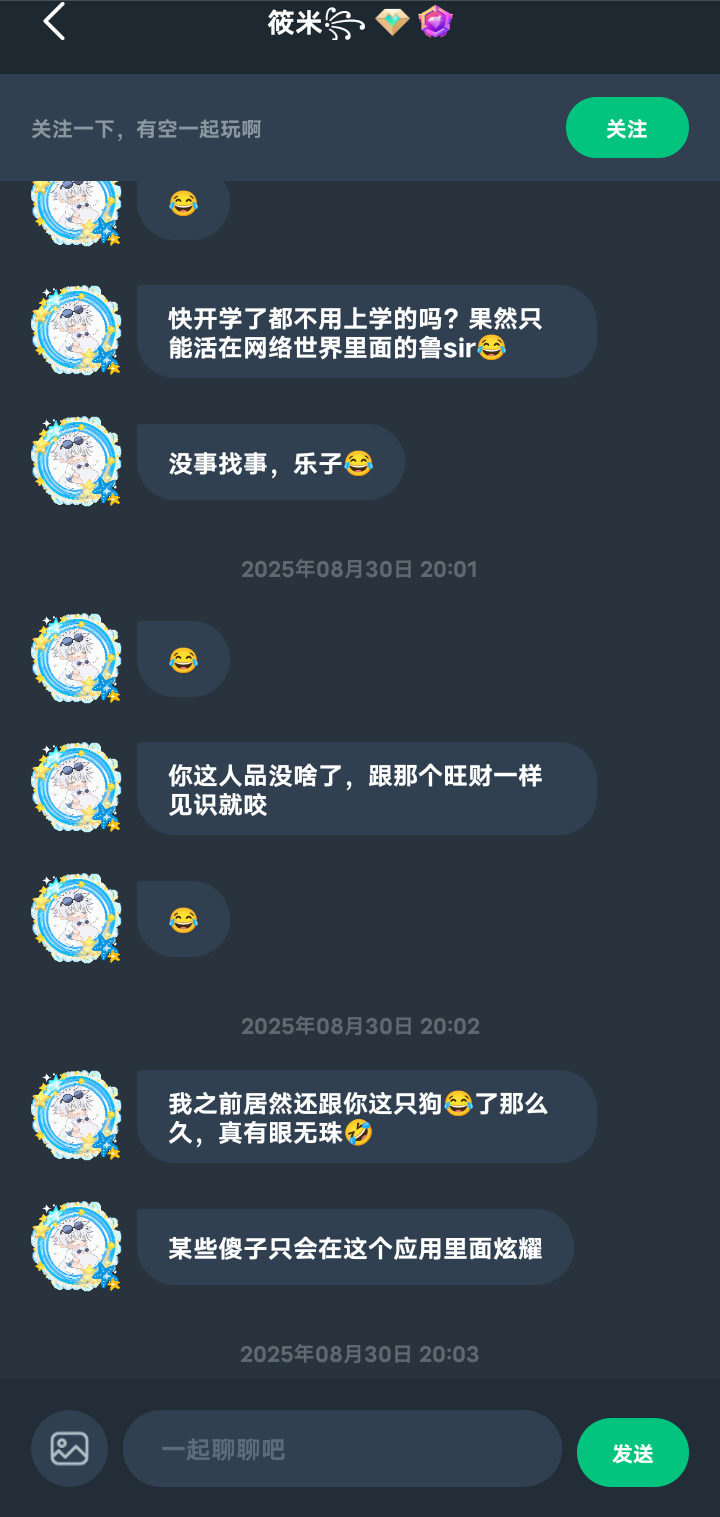720x1517 pixels.
Task: Open sender's avatar beside 没事找事，乐子
Action: click(x=76, y=462)
